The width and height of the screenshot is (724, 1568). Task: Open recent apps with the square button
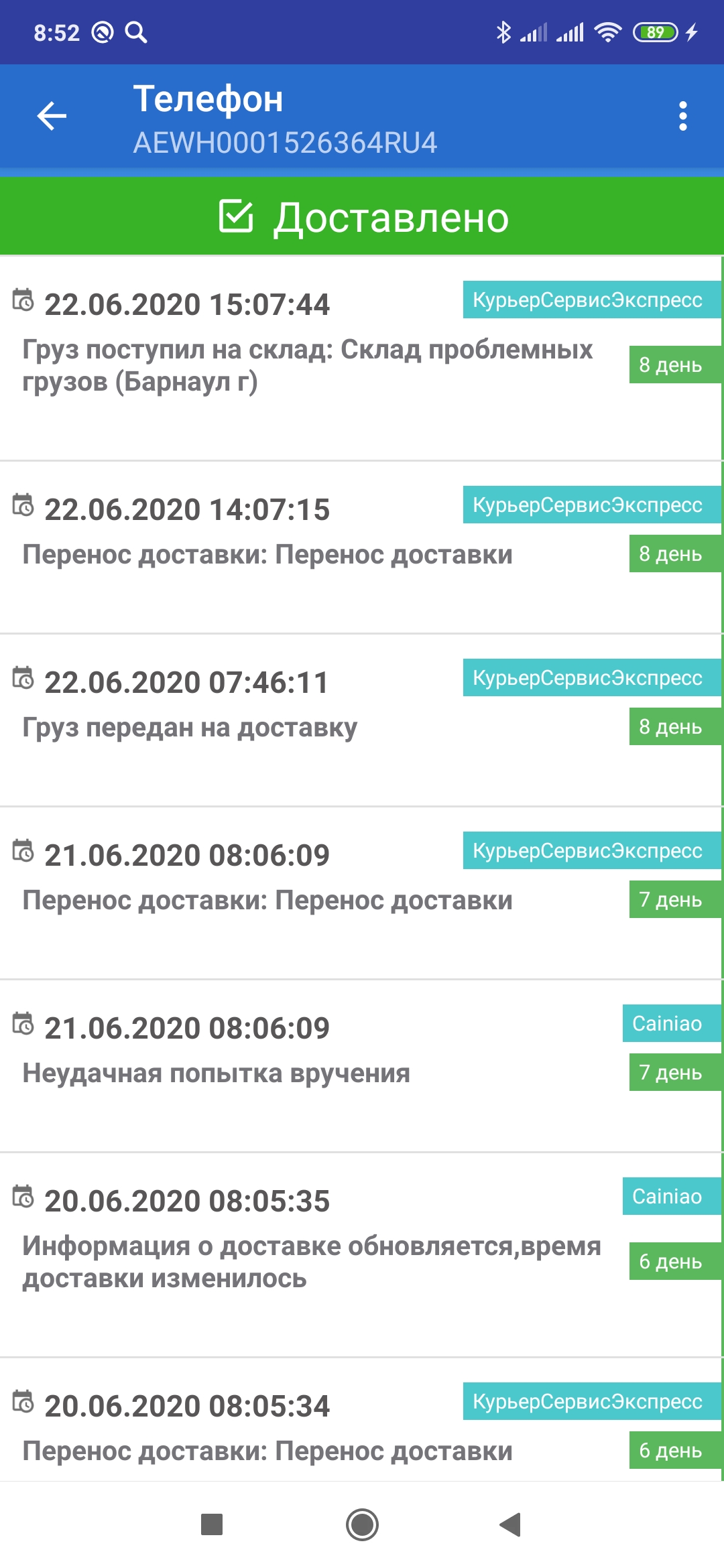coord(212,1524)
